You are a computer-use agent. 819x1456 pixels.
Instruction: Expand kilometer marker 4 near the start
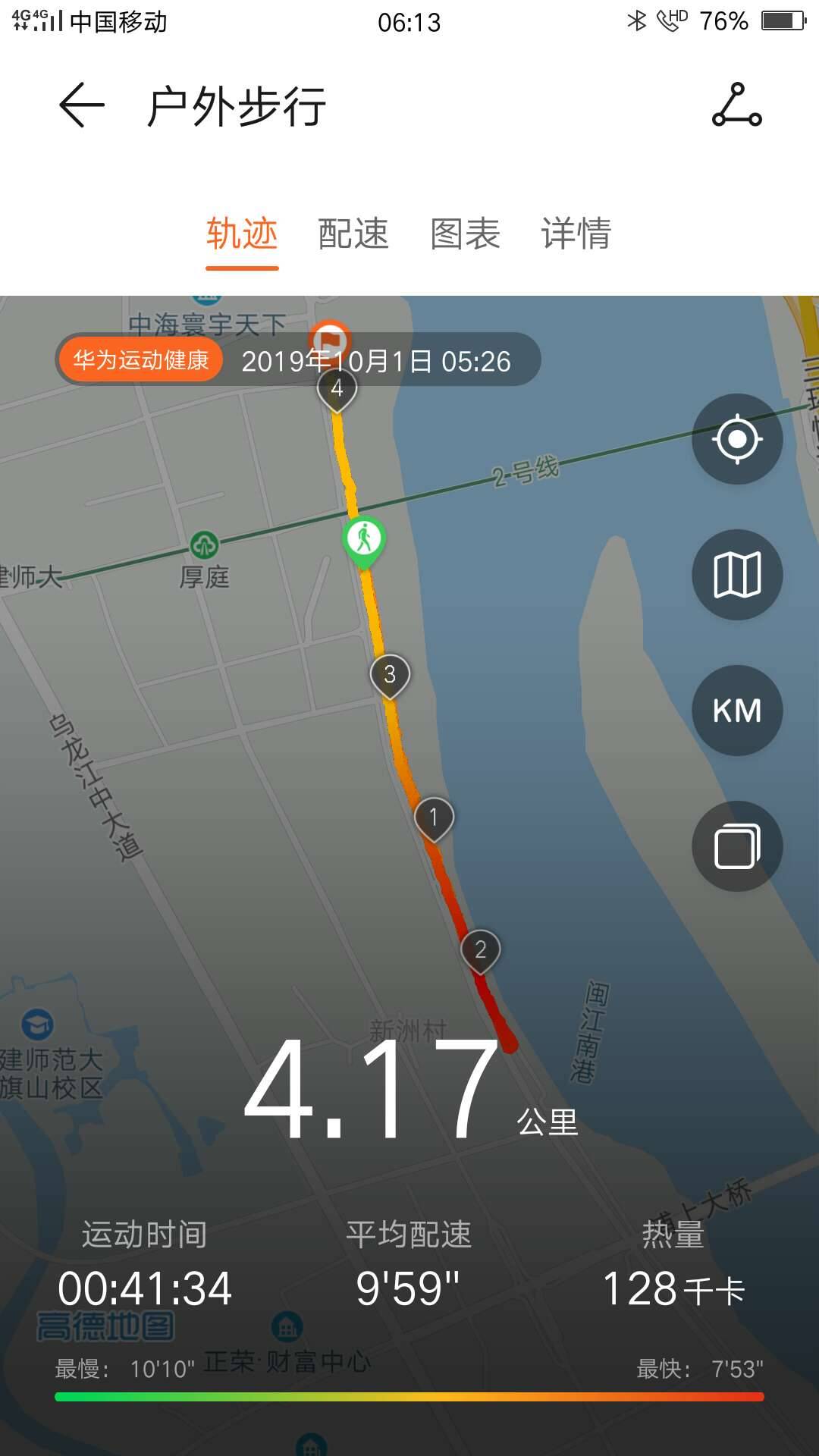337,388
